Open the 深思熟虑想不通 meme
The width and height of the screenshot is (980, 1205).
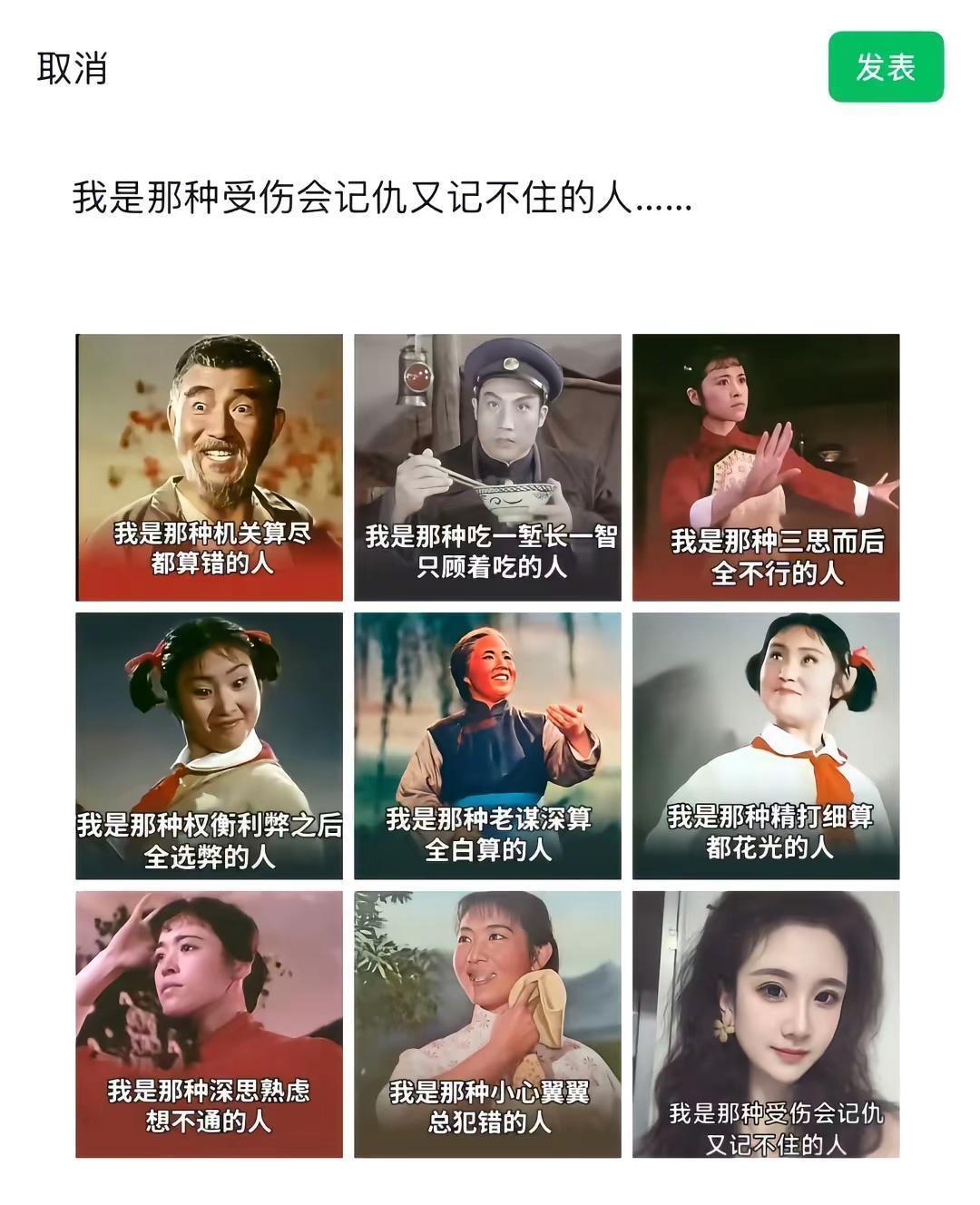click(x=211, y=1025)
